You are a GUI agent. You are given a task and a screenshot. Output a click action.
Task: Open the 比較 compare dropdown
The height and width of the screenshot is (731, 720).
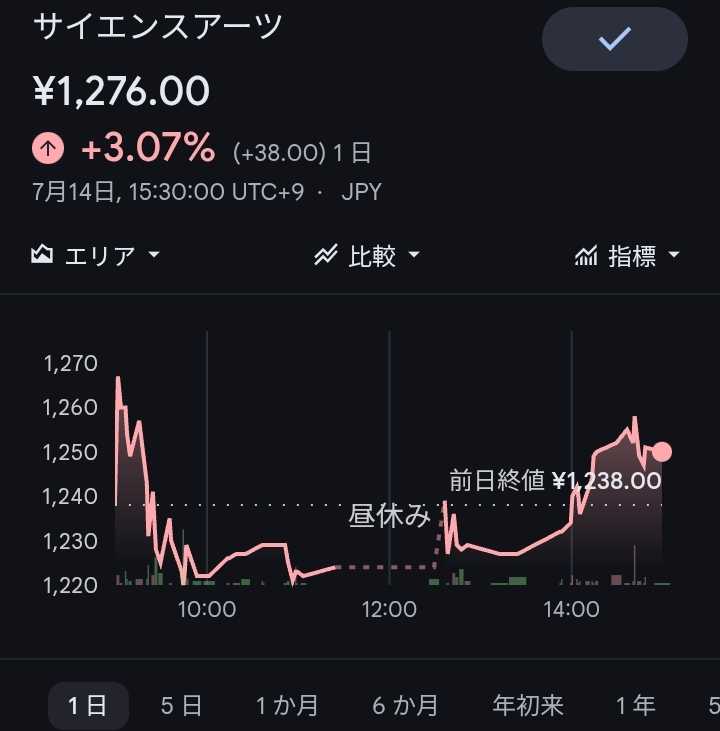[367, 255]
